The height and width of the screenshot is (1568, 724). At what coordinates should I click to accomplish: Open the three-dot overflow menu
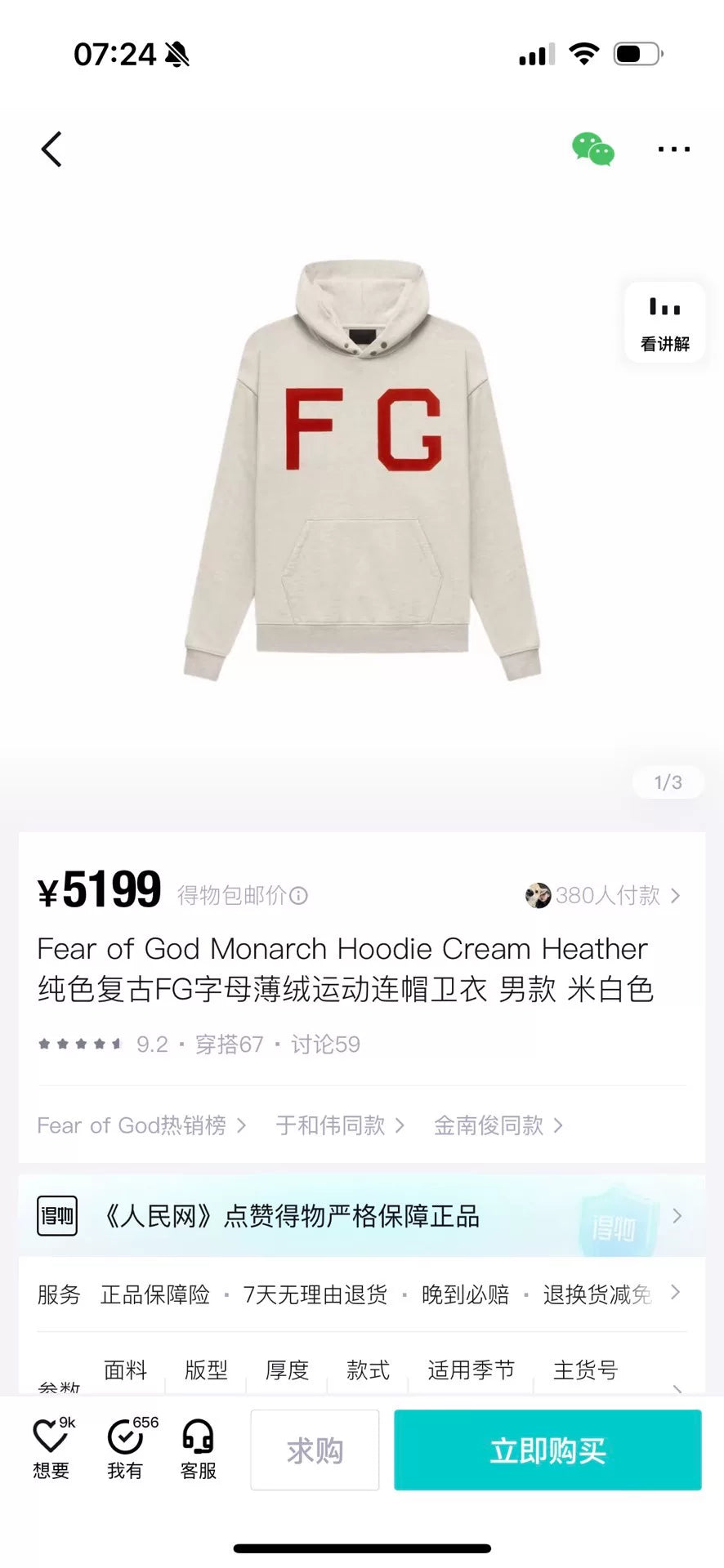(673, 149)
